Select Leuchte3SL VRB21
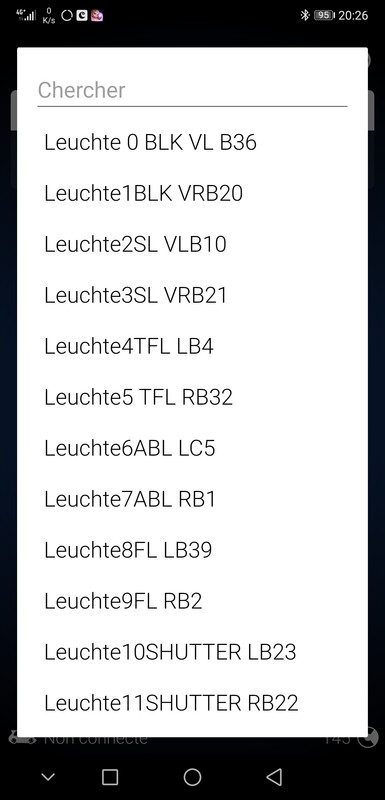Screen dimensions: 385x800 coord(192,295)
